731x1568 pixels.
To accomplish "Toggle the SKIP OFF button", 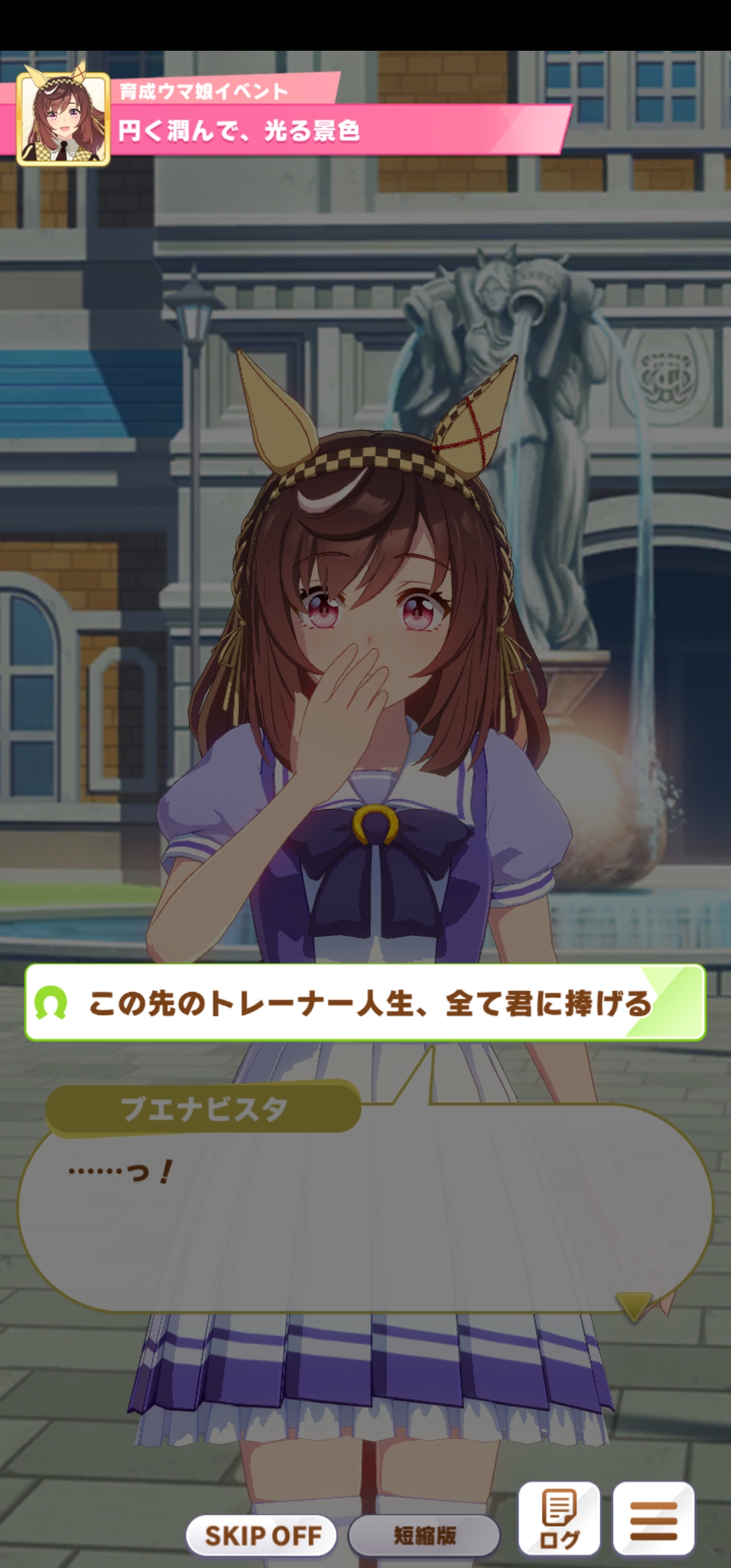I will (262, 1536).
